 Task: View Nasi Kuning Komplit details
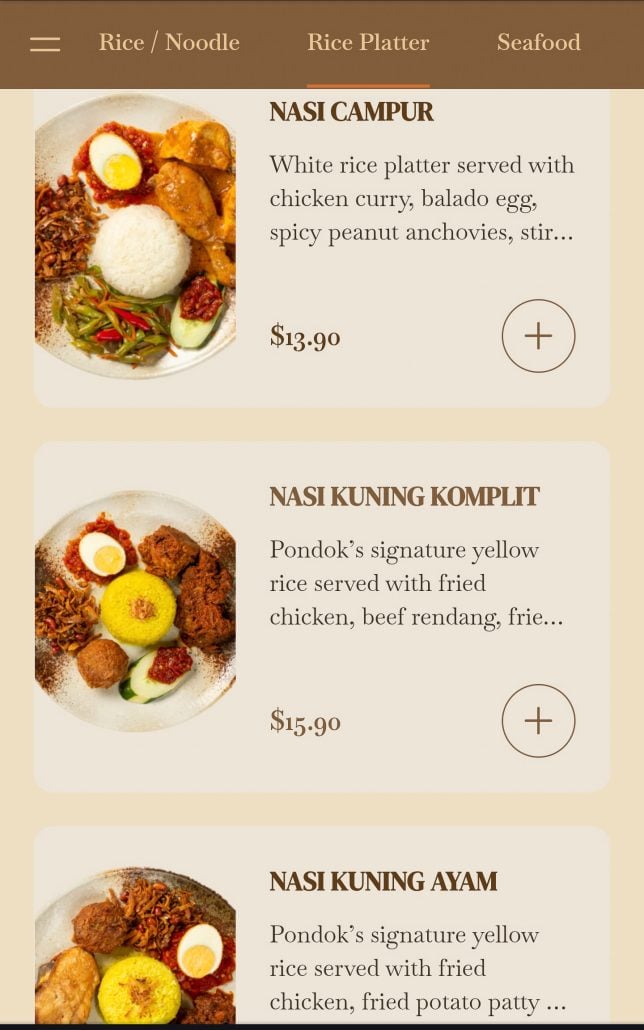[x=404, y=497]
